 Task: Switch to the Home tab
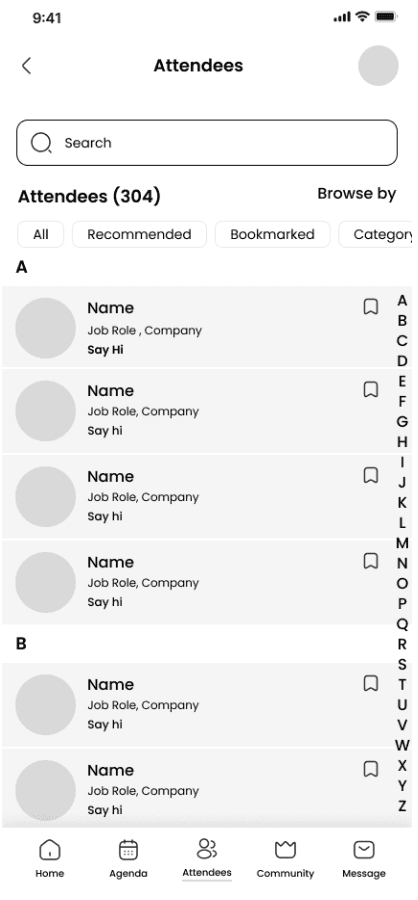(x=50, y=859)
